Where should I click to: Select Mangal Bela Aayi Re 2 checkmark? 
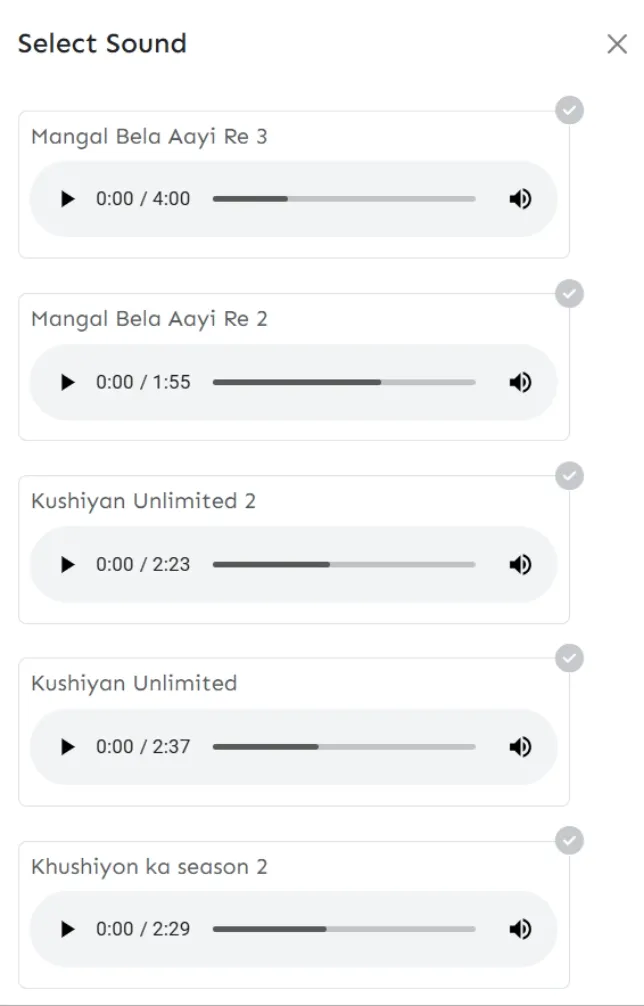click(570, 293)
